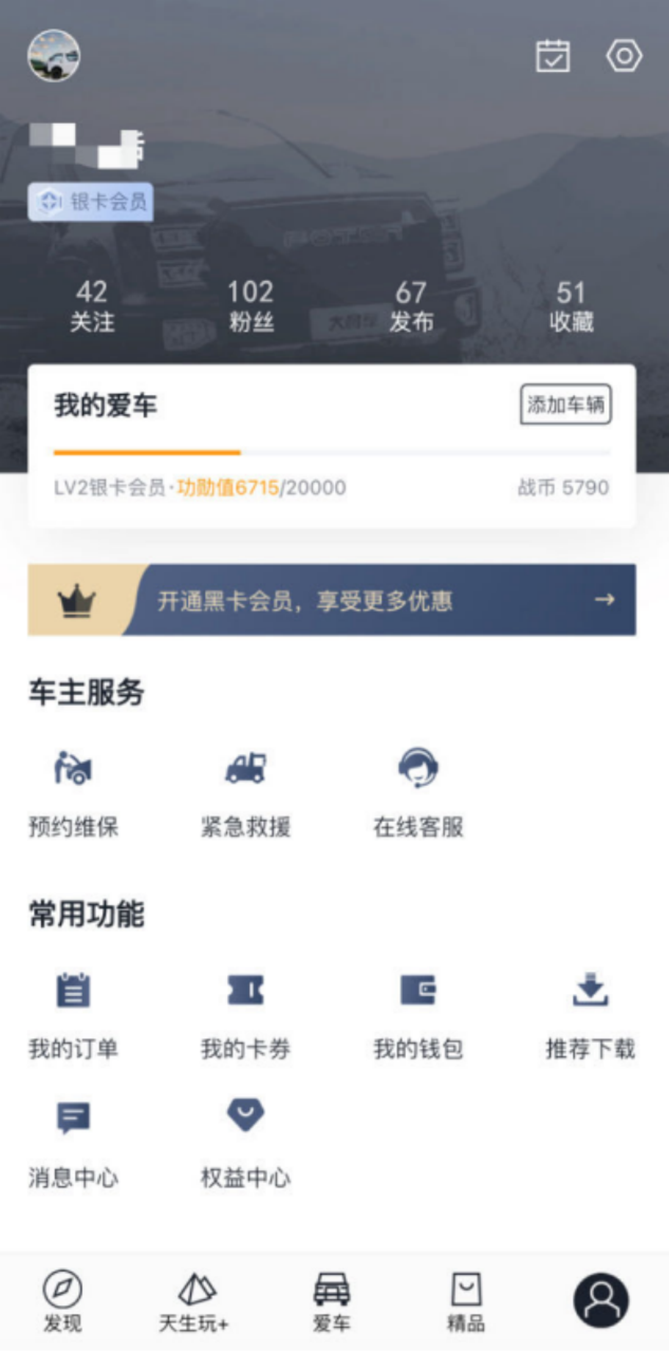The image size is (669, 1352).
Task: Open the calendar check-in icon
Action: 553,56
